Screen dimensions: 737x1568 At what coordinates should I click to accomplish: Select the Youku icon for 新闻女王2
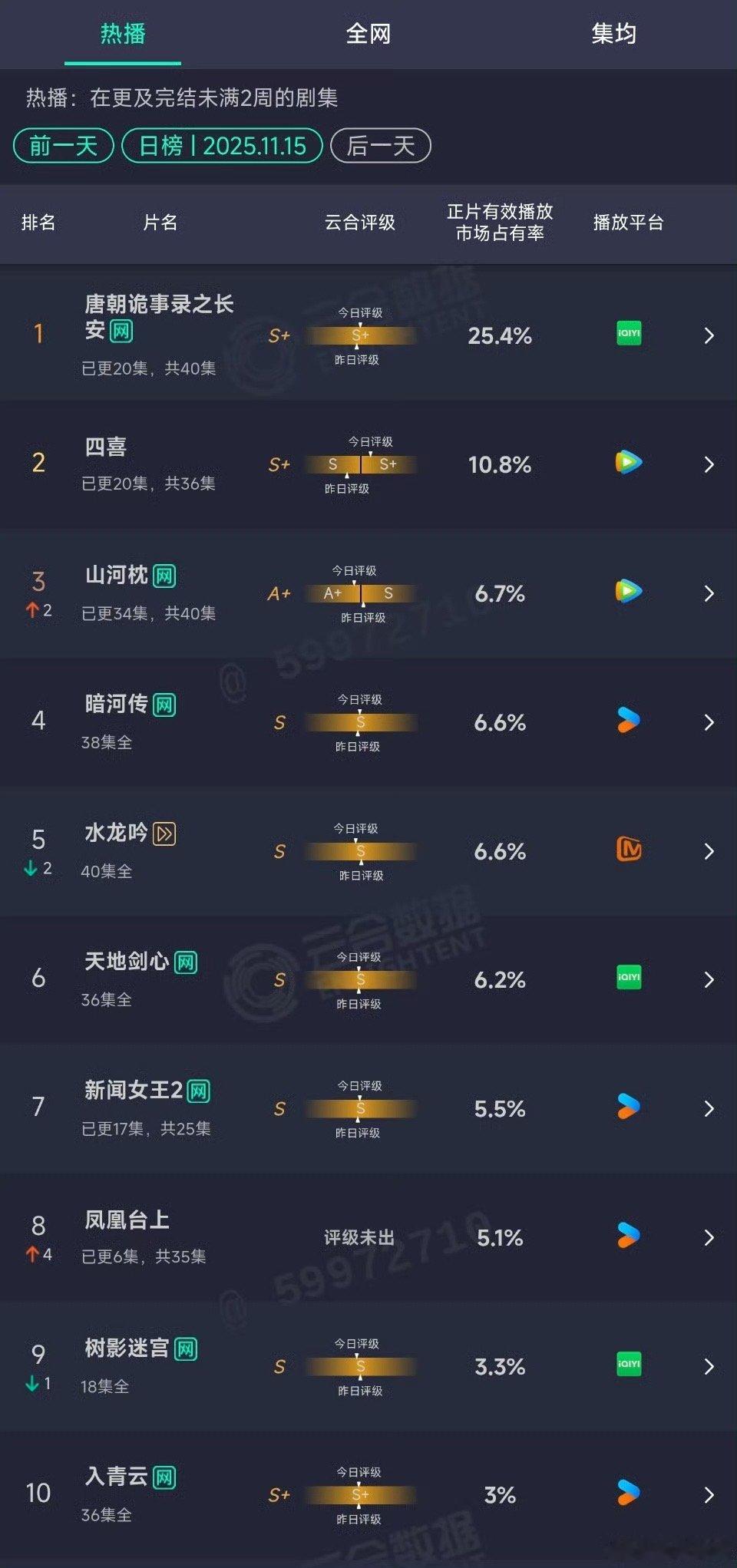[628, 1108]
